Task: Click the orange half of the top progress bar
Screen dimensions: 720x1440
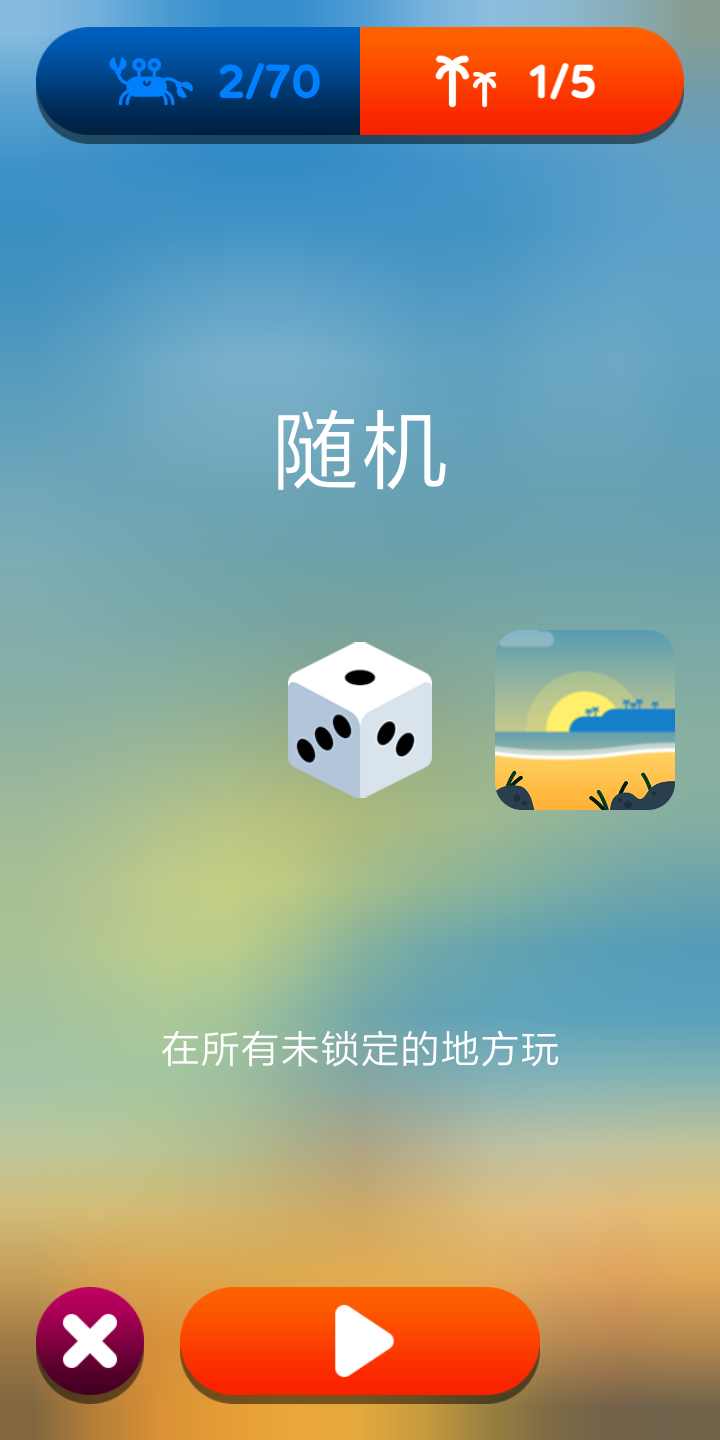Action: pyautogui.click(x=520, y=82)
